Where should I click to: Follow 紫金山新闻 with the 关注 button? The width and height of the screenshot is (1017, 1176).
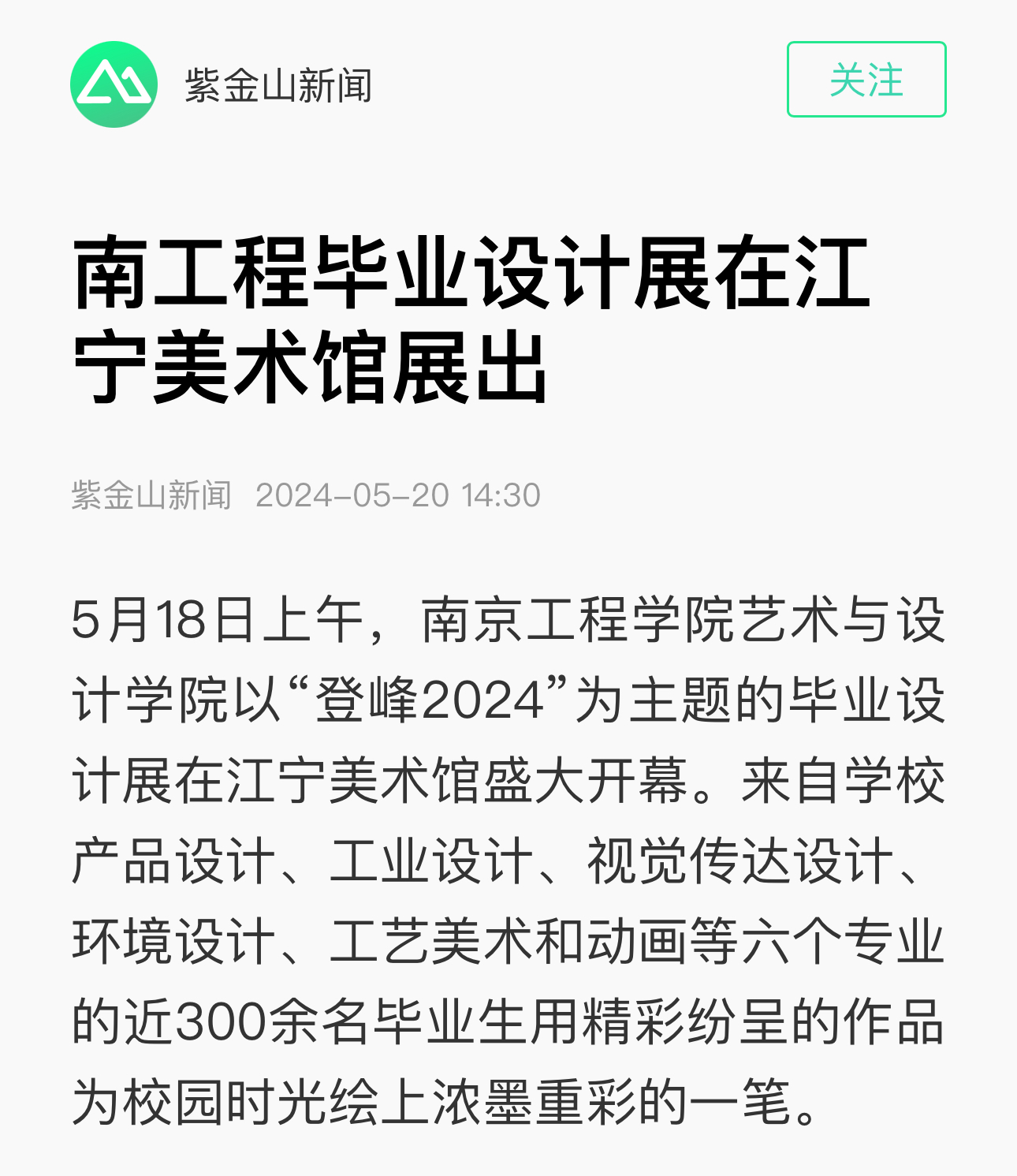pyautogui.click(x=866, y=80)
